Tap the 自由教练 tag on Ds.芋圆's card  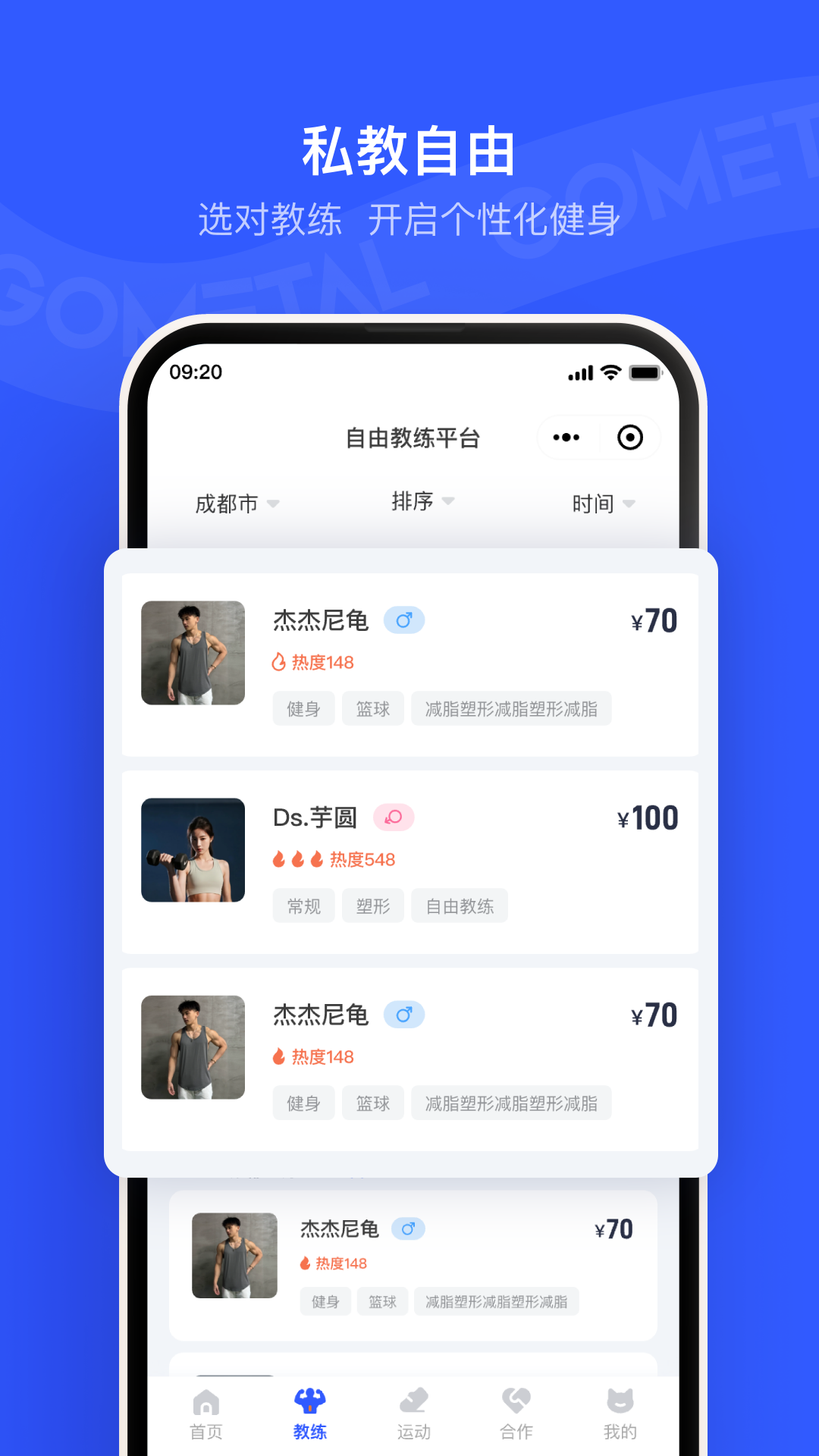[x=460, y=905]
